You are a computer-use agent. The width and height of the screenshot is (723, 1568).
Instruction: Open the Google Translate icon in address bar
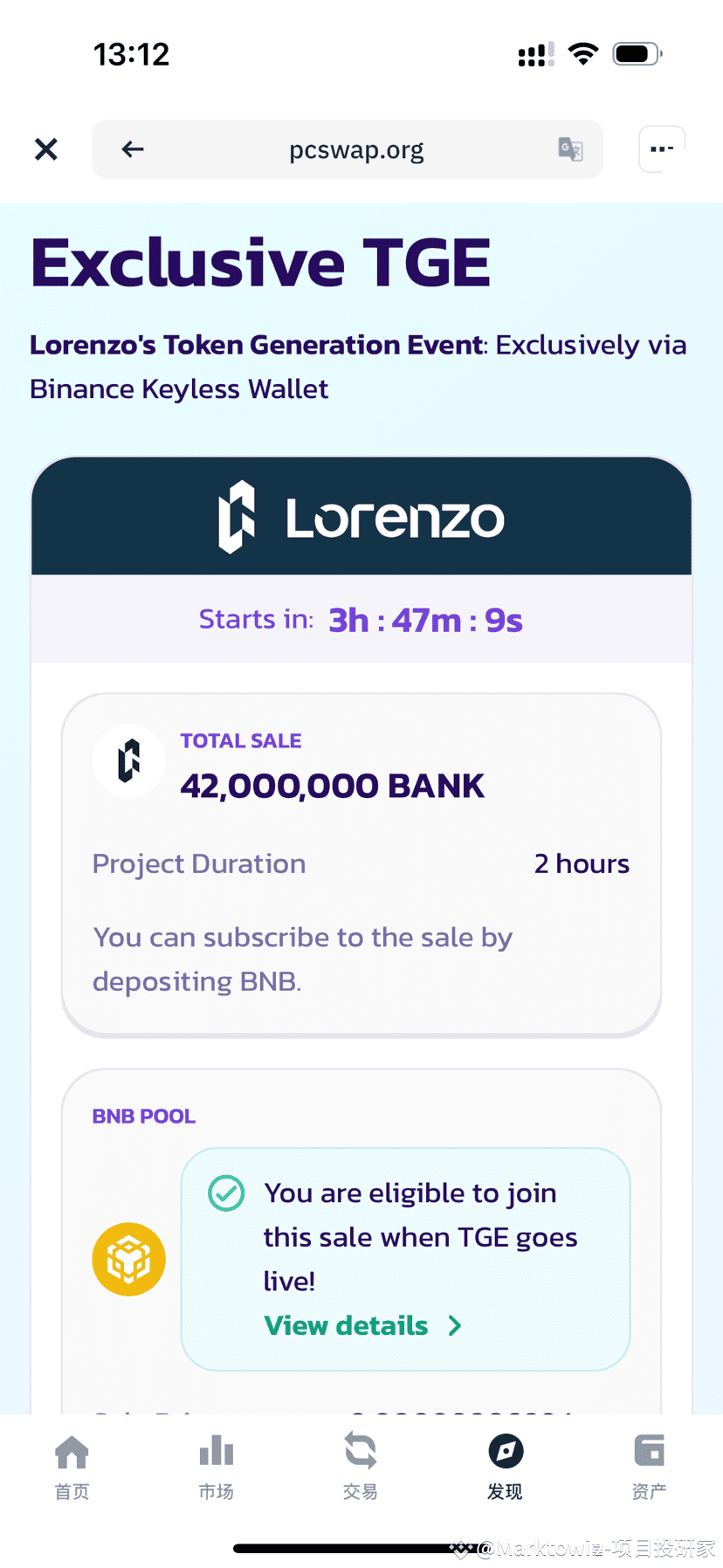coord(569,149)
